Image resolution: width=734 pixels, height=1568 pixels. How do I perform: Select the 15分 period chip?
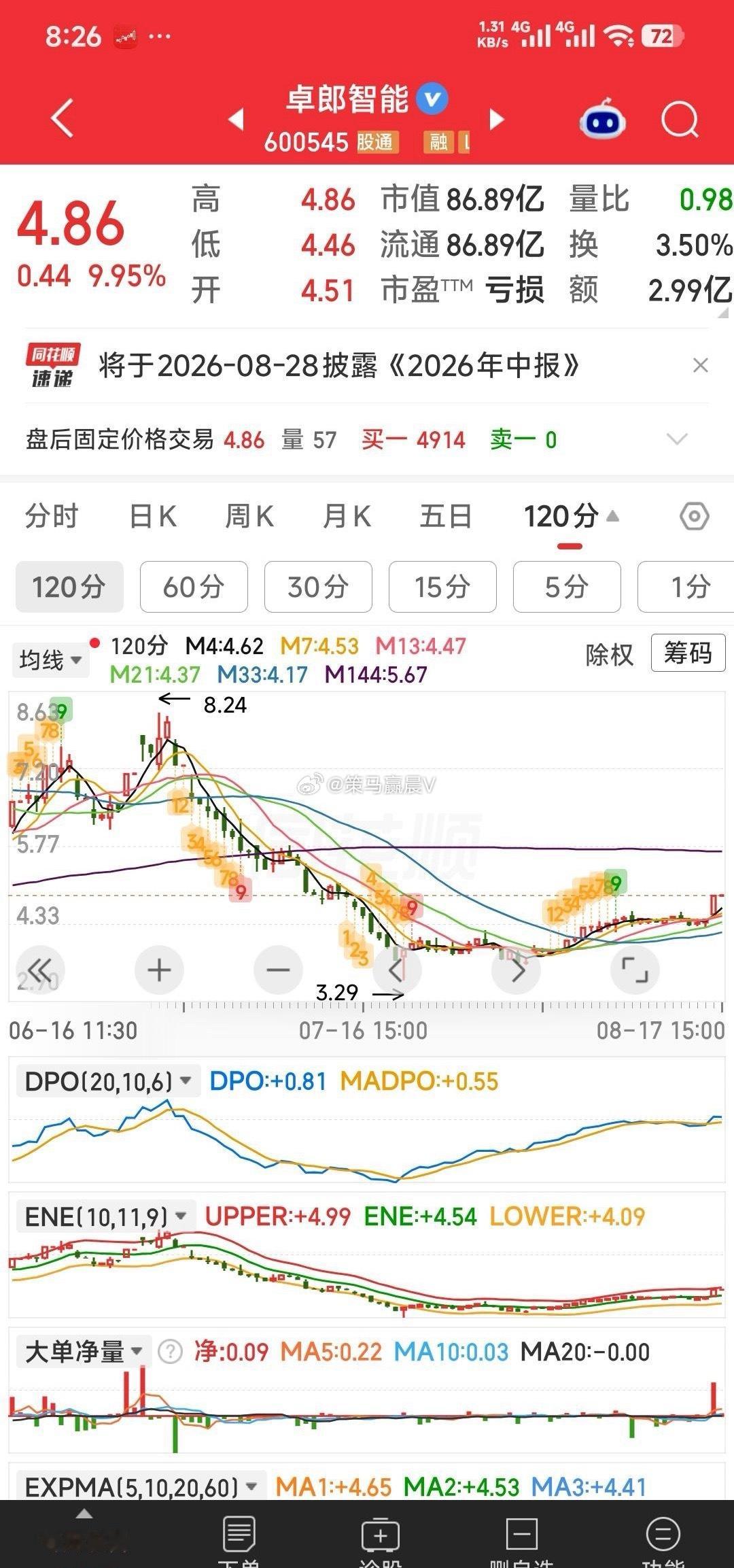click(442, 587)
